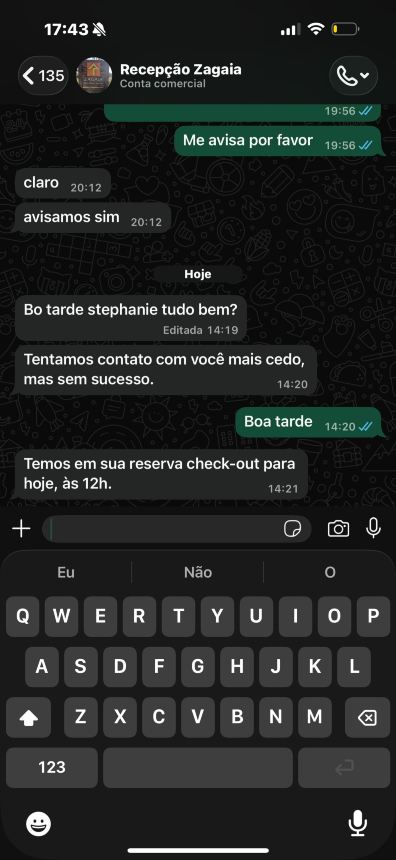Open the sticker picker

tap(293, 529)
